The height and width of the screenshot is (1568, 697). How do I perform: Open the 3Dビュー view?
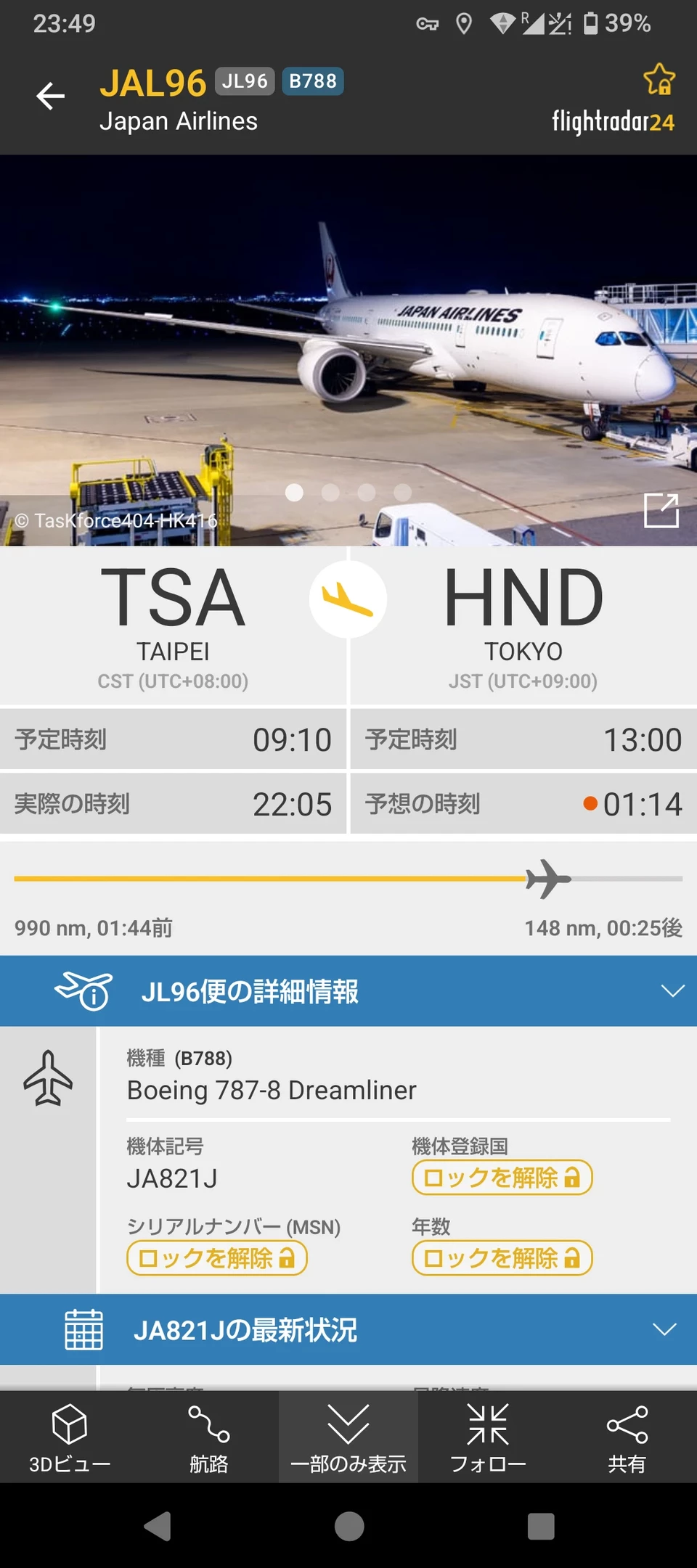(x=70, y=1437)
